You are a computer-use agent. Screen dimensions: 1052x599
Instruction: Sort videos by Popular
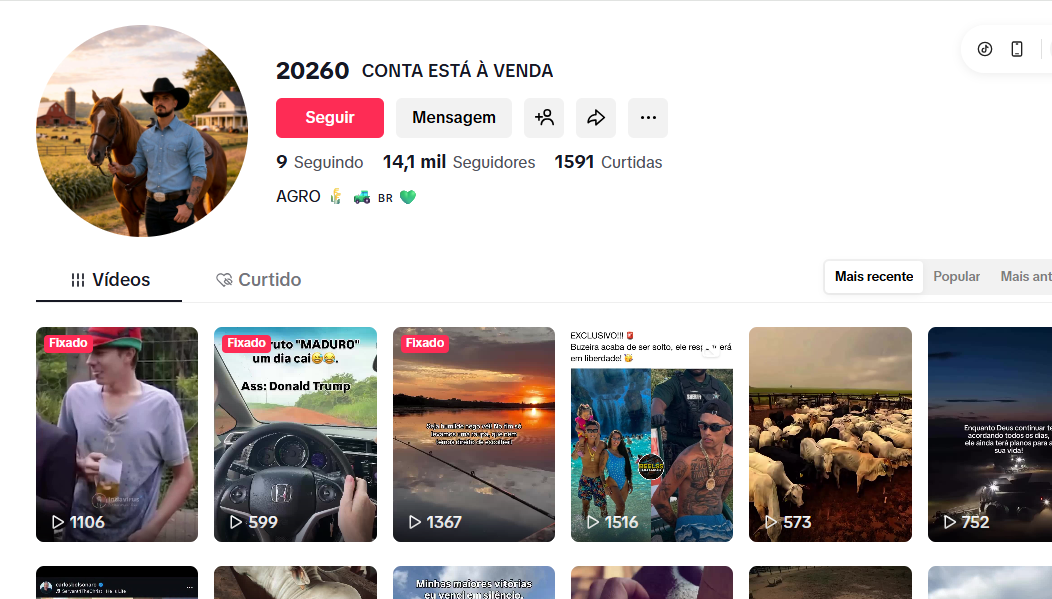click(956, 277)
